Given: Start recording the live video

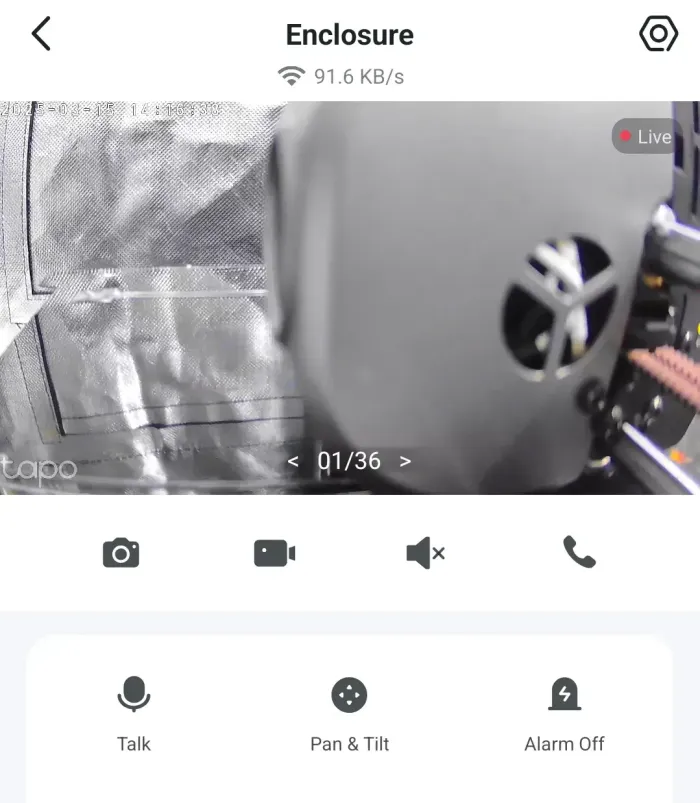Looking at the screenshot, I should (x=274, y=552).
